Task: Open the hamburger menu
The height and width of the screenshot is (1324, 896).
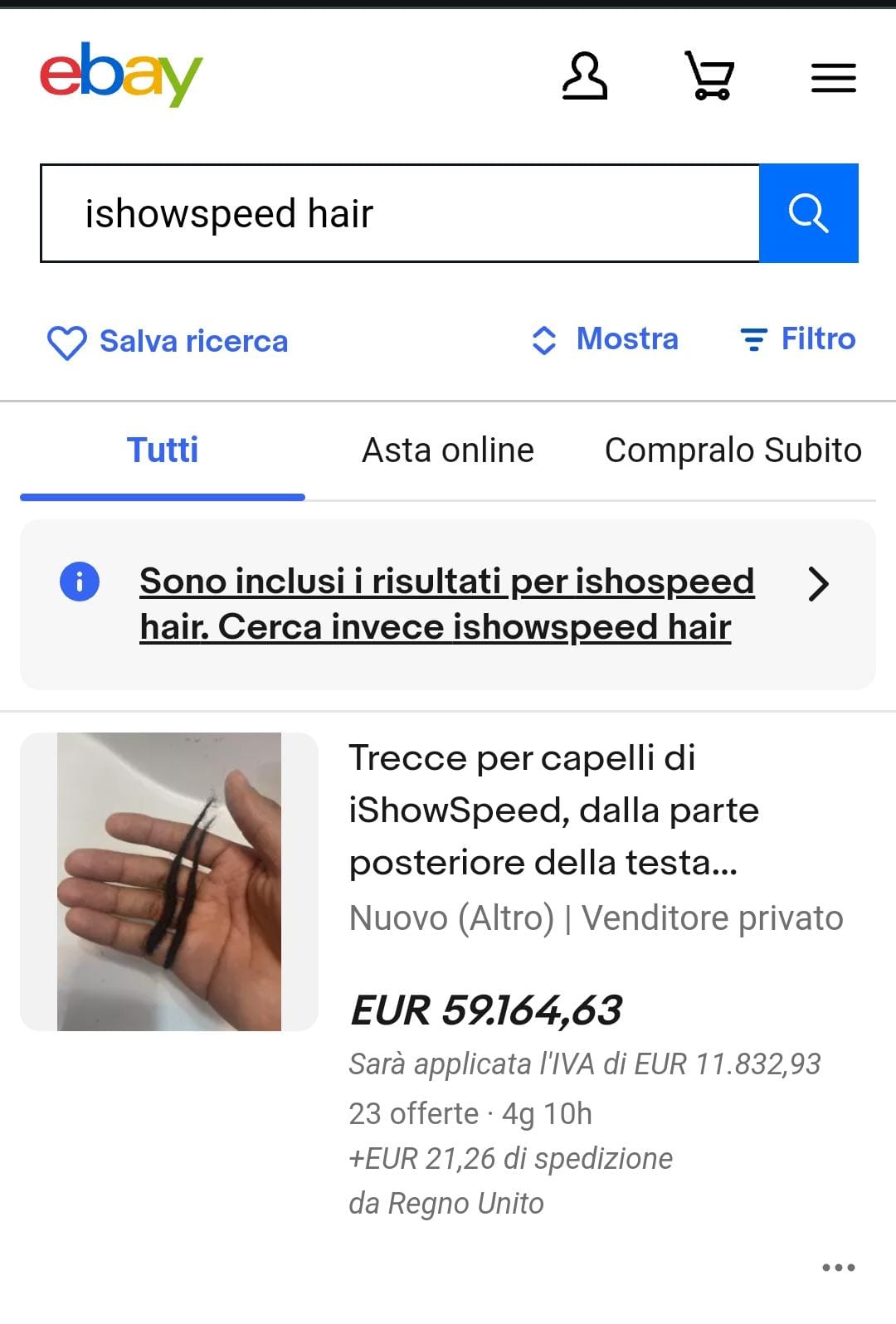Action: 833,78
